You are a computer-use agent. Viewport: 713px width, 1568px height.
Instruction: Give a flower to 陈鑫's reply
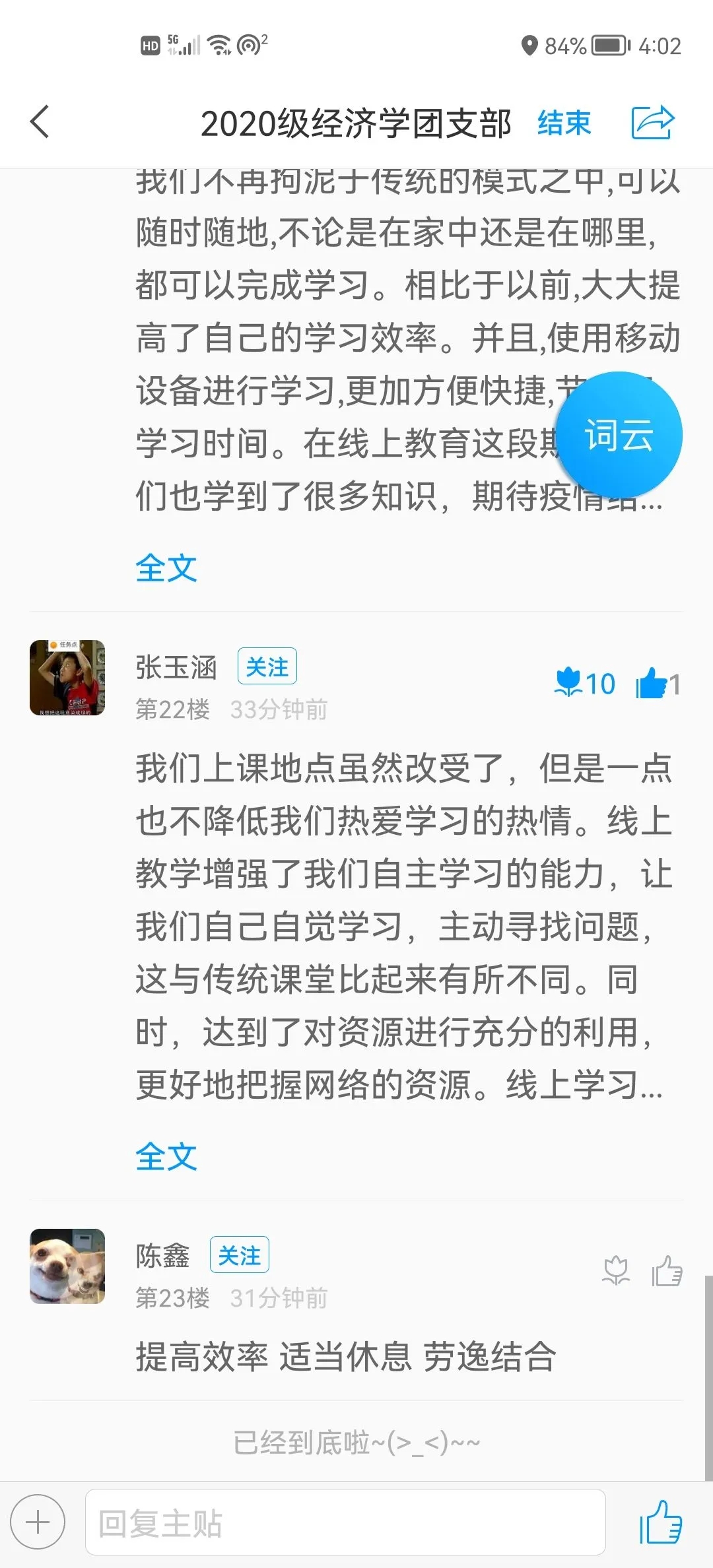point(616,1270)
